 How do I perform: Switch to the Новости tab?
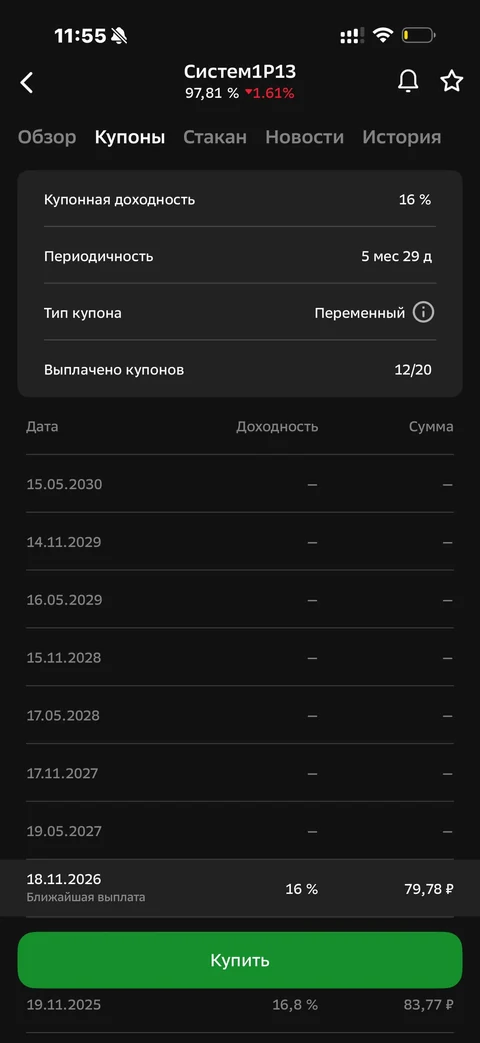(x=304, y=137)
